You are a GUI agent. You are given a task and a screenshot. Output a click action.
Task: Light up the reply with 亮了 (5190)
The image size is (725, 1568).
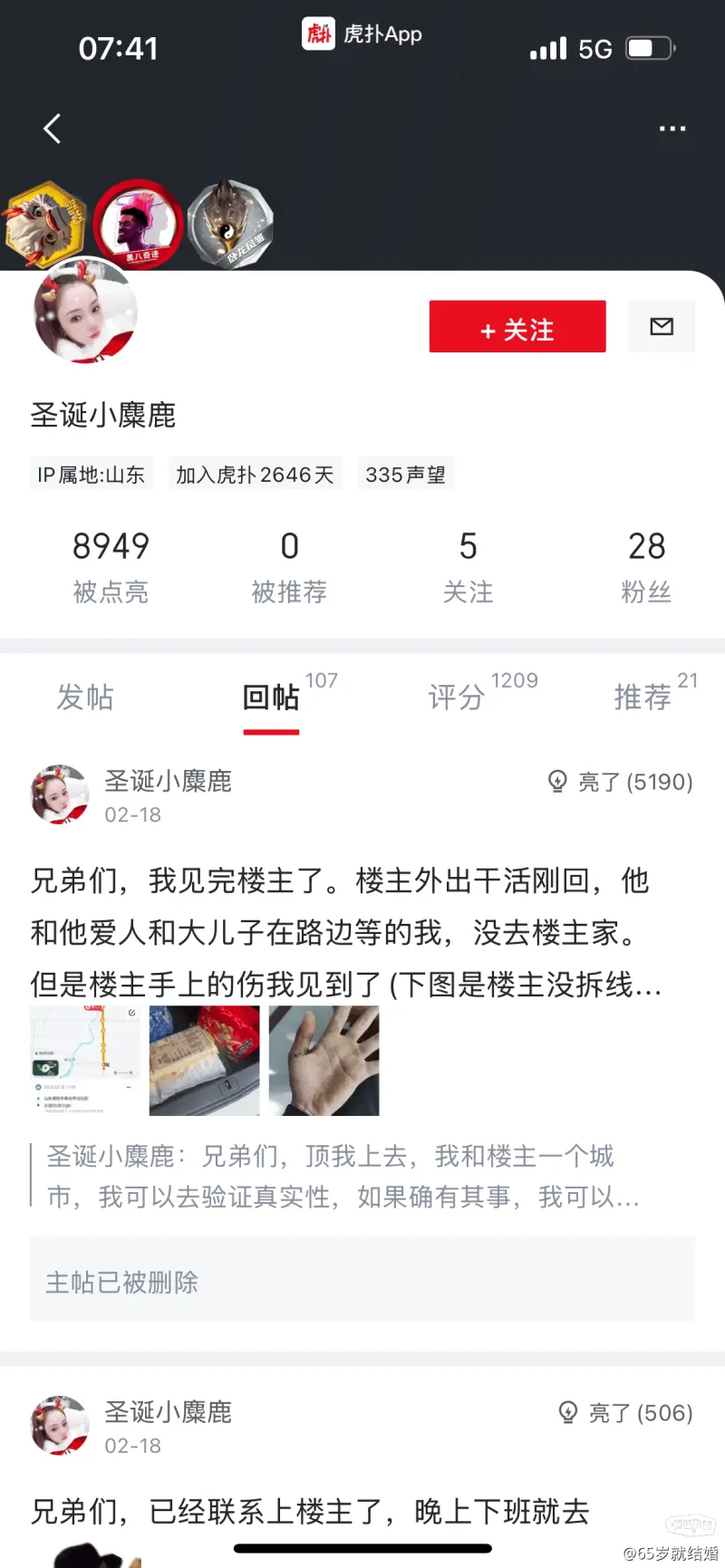pyautogui.click(x=621, y=782)
